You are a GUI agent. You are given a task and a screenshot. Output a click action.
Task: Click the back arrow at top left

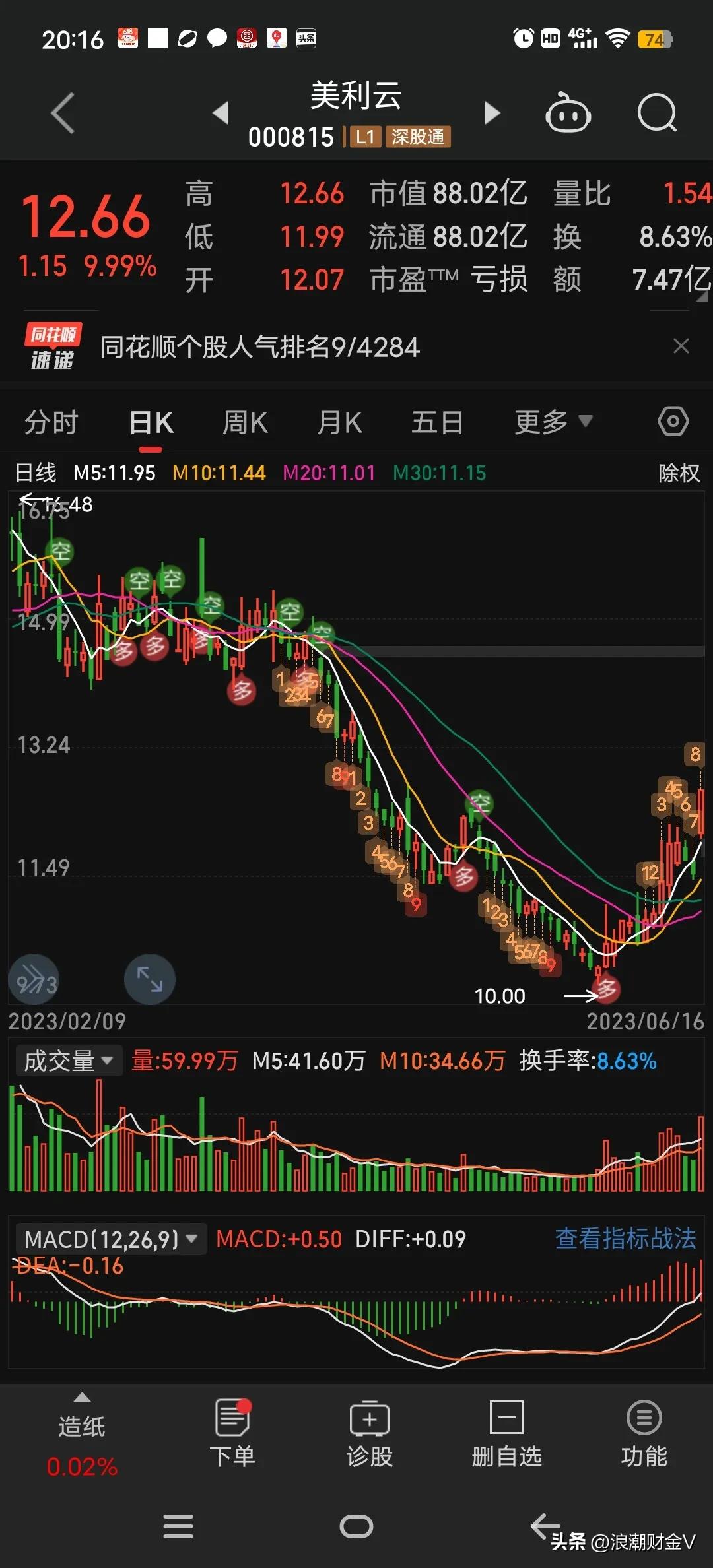61,114
